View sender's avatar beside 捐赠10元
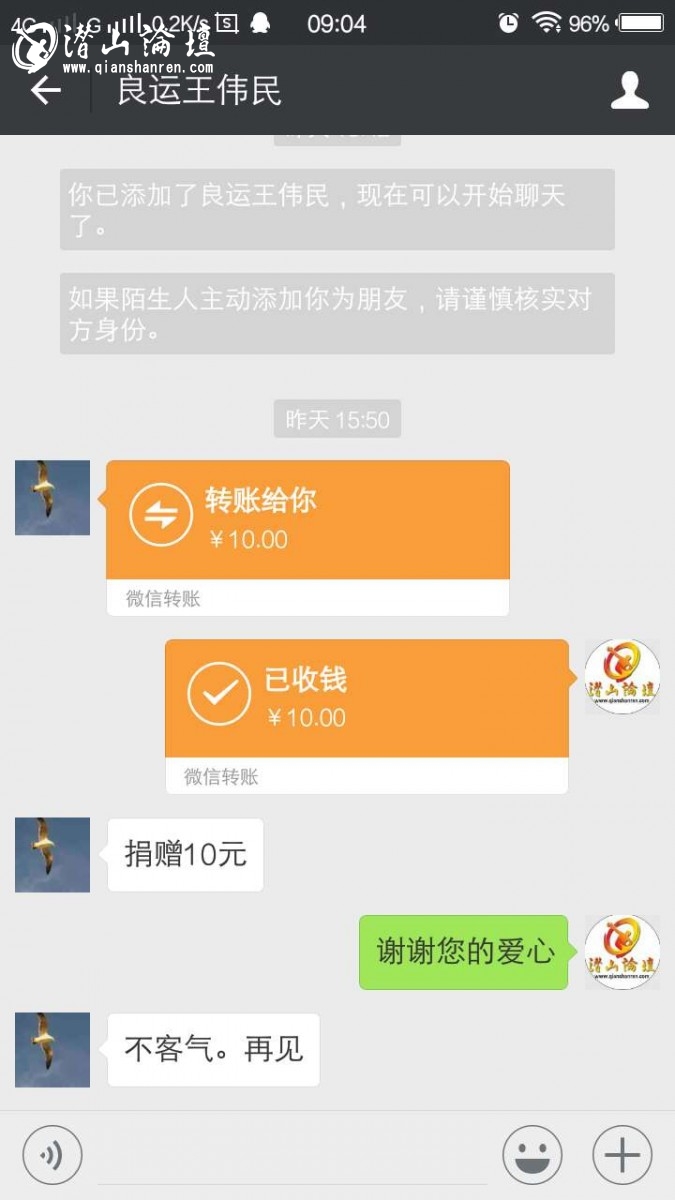This screenshot has width=675, height=1200. coord(52,855)
